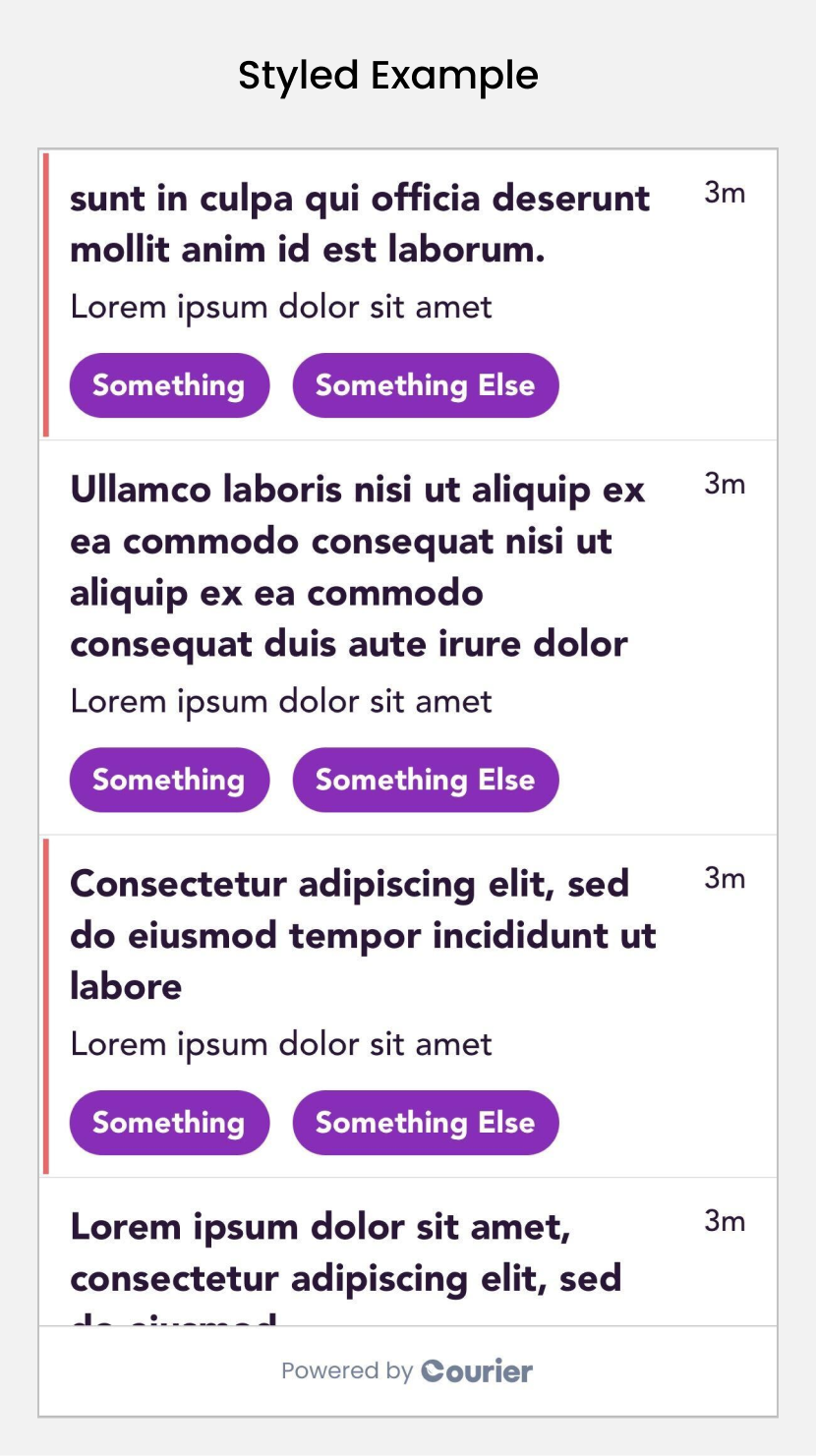Click the 3m timestamp on the first notification
The width and height of the screenshot is (816, 1456).
coord(725,193)
